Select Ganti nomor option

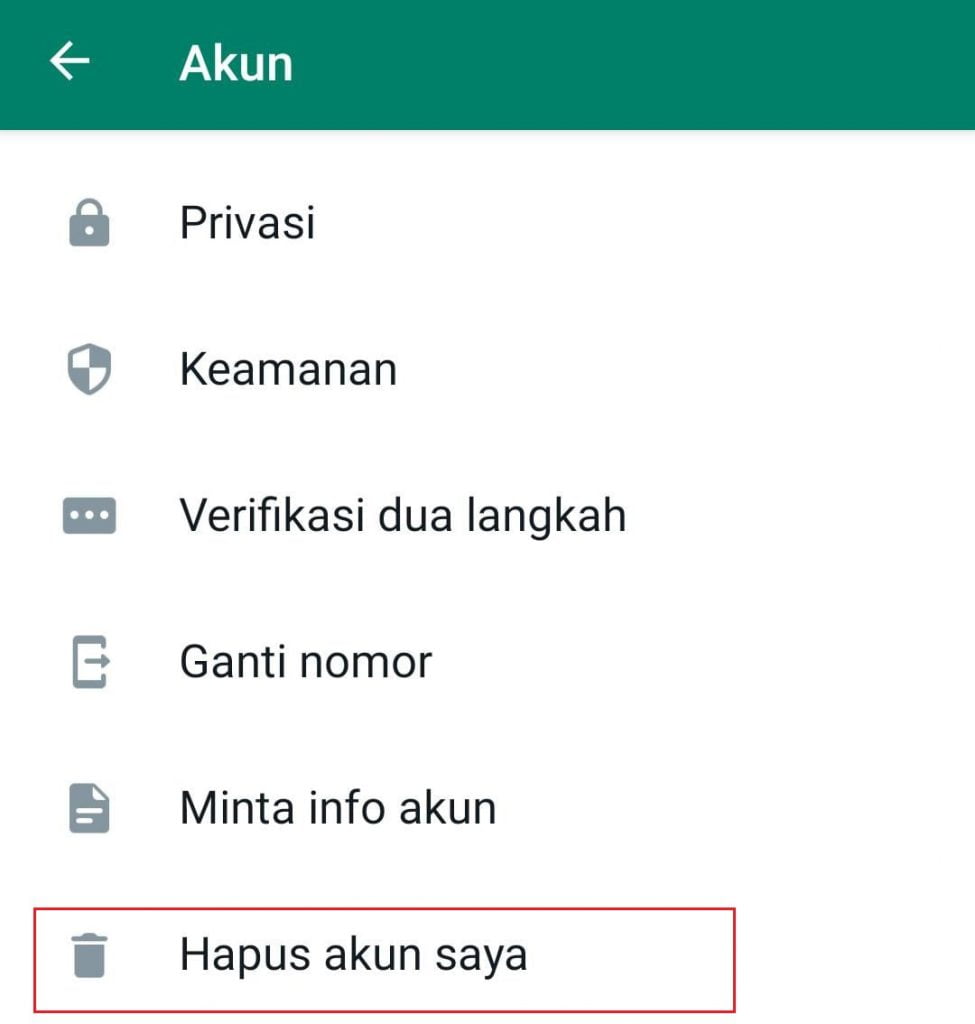pyautogui.click(x=305, y=662)
